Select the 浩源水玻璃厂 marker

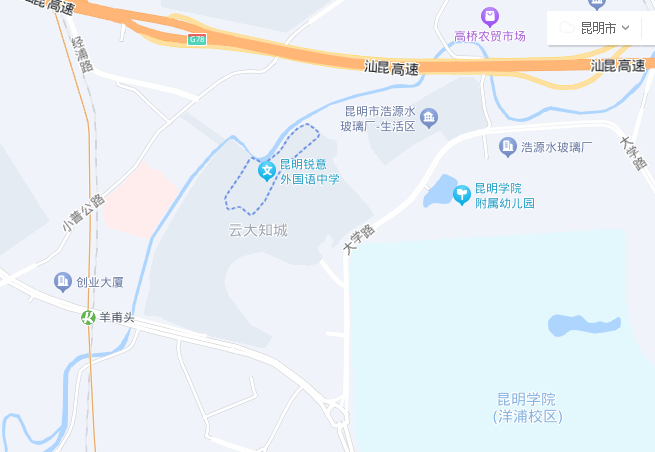pyautogui.click(x=508, y=147)
